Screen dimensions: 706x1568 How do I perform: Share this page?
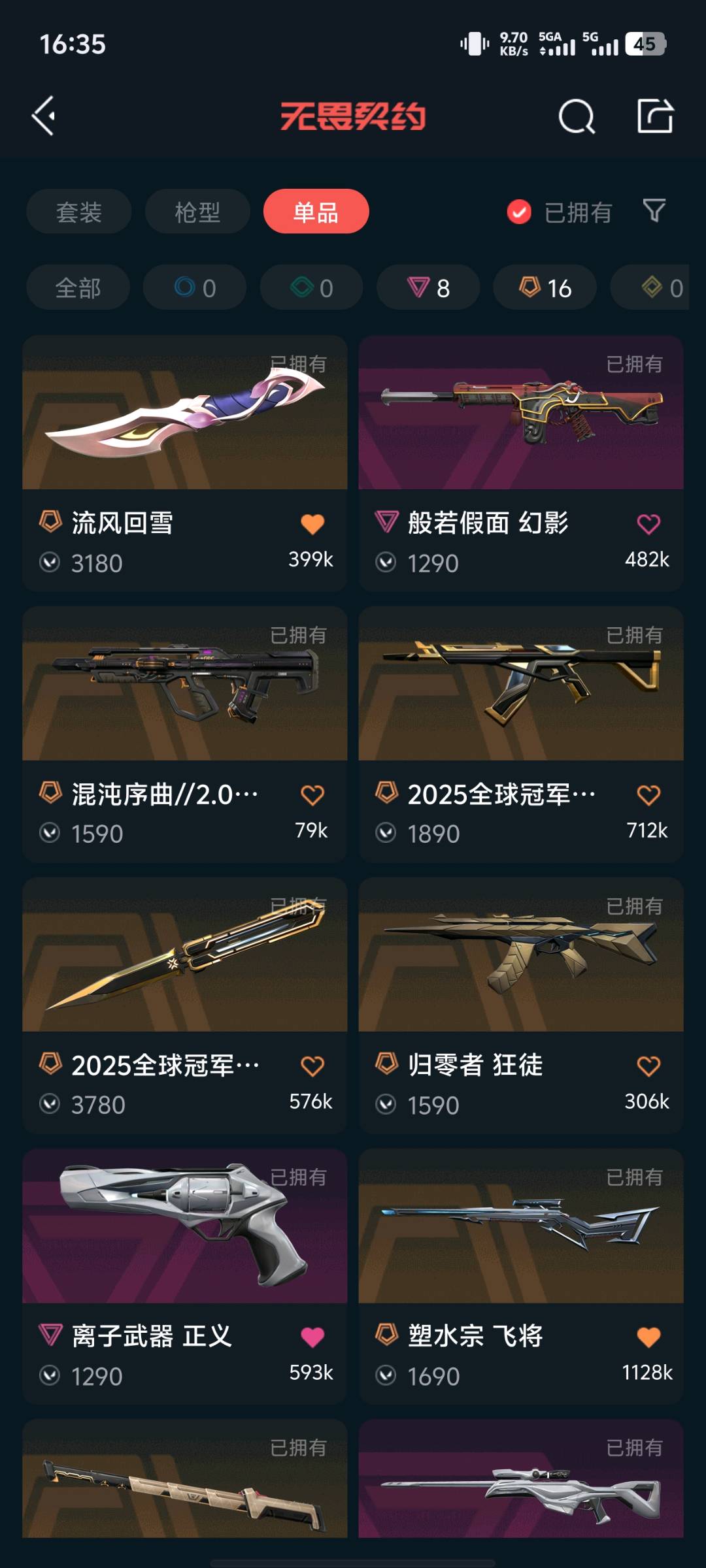(x=655, y=116)
